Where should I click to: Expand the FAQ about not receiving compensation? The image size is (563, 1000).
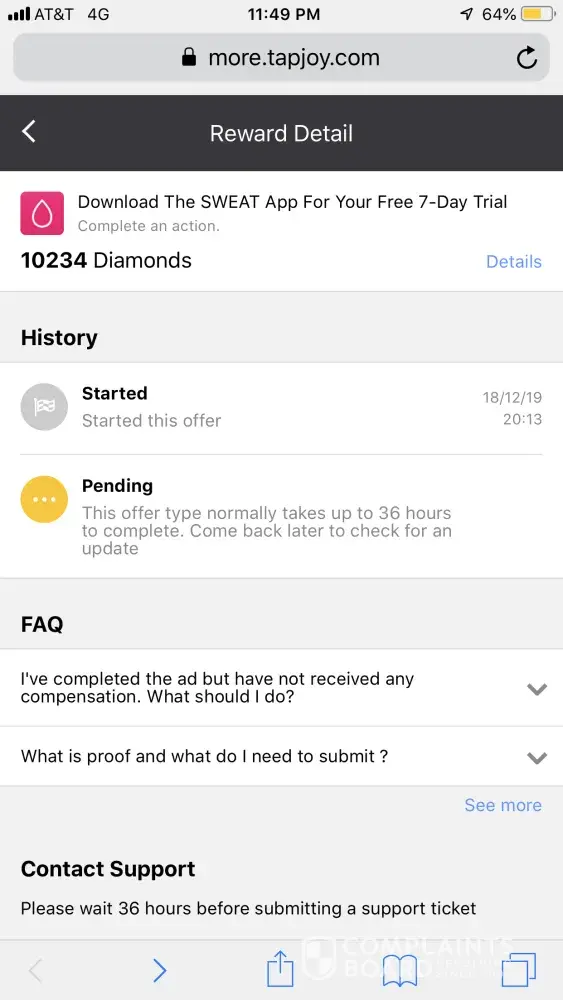click(x=281, y=688)
